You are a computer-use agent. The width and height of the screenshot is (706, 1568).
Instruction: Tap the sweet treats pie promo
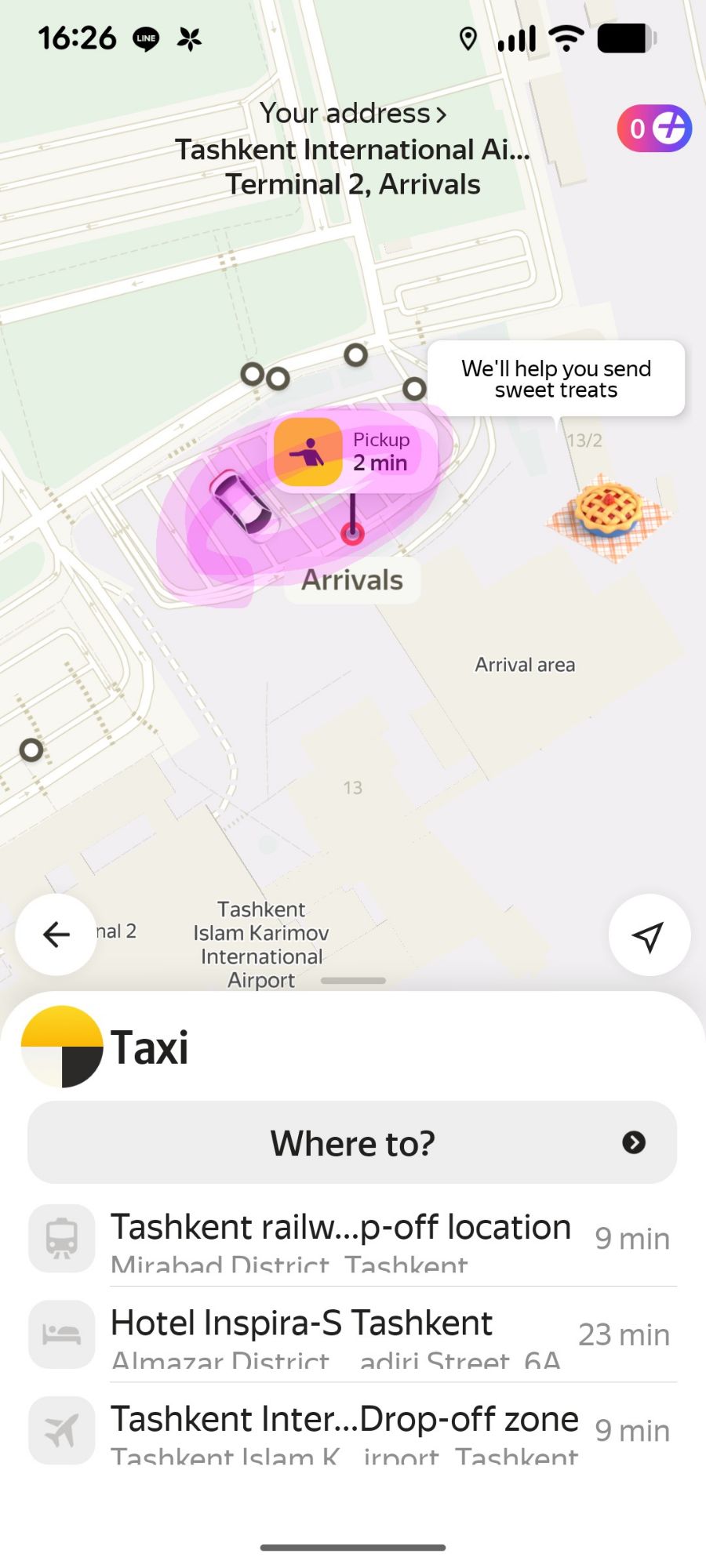[609, 516]
